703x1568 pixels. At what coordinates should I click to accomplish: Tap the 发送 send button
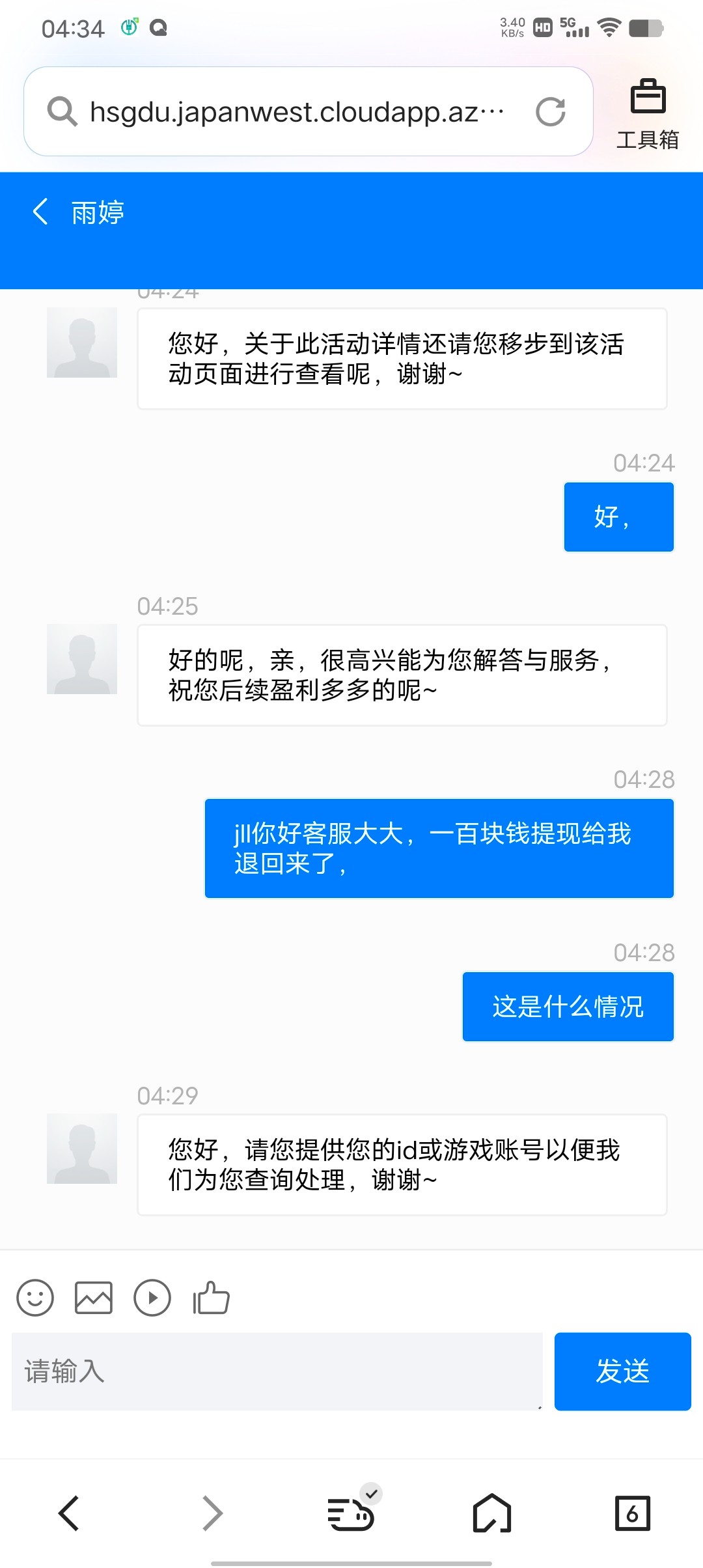[x=622, y=1371]
